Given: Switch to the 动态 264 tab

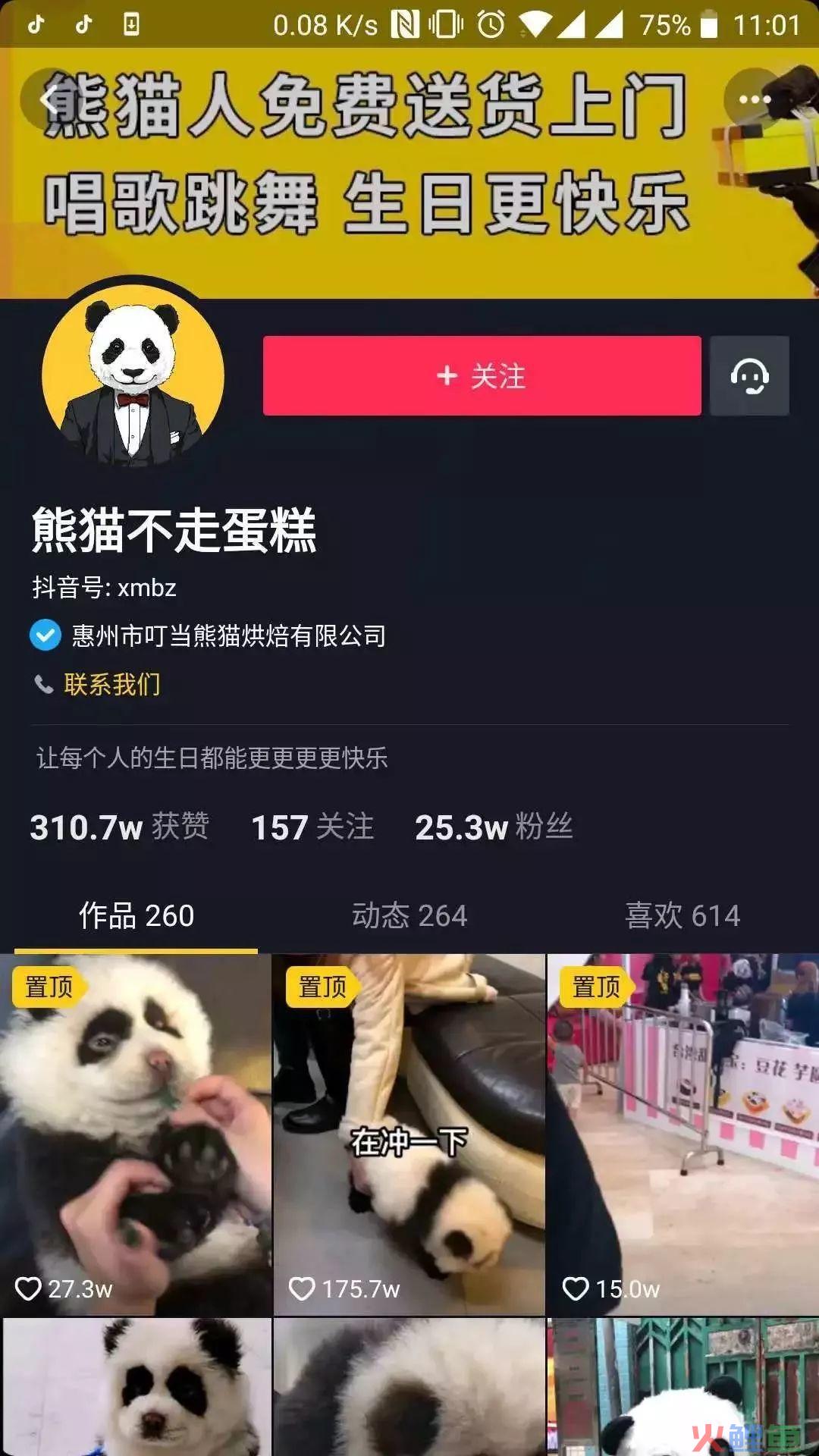Looking at the screenshot, I should click(x=409, y=916).
